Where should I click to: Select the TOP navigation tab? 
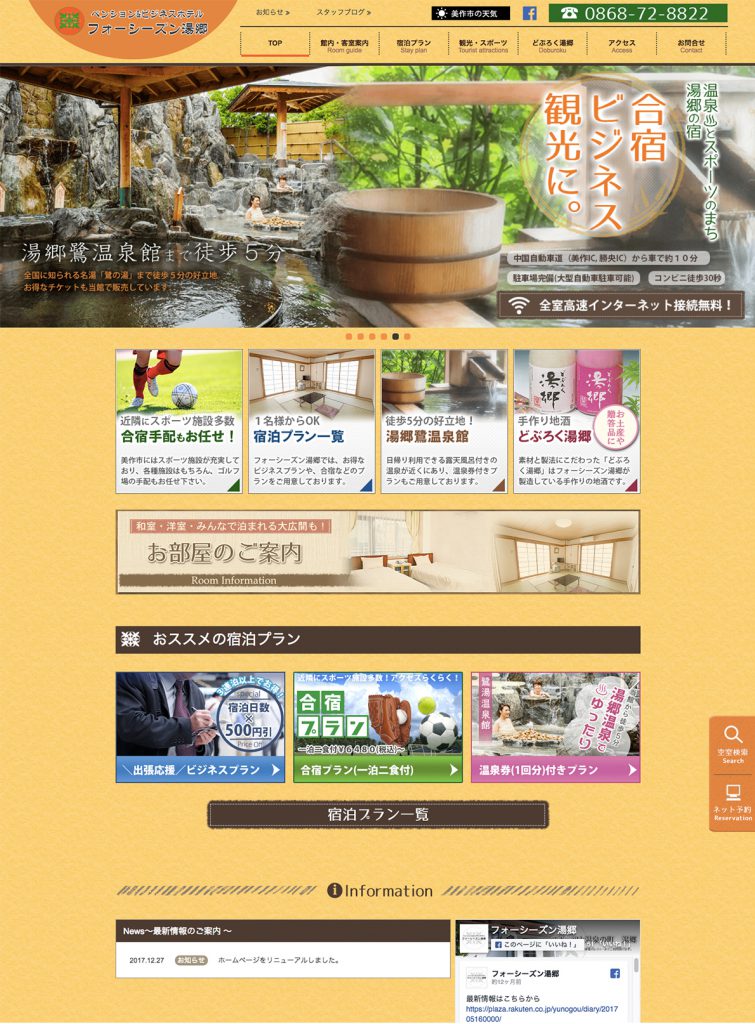[275, 45]
